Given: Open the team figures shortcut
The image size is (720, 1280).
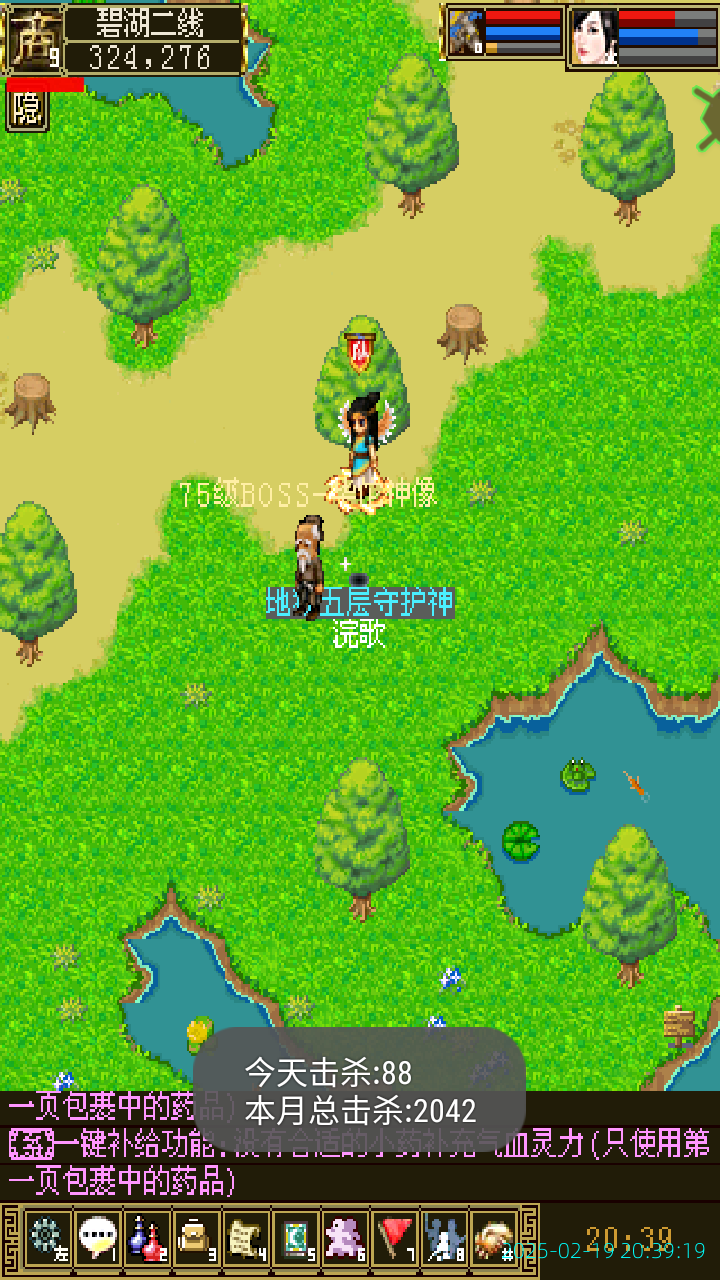Looking at the screenshot, I should (x=444, y=1240).
